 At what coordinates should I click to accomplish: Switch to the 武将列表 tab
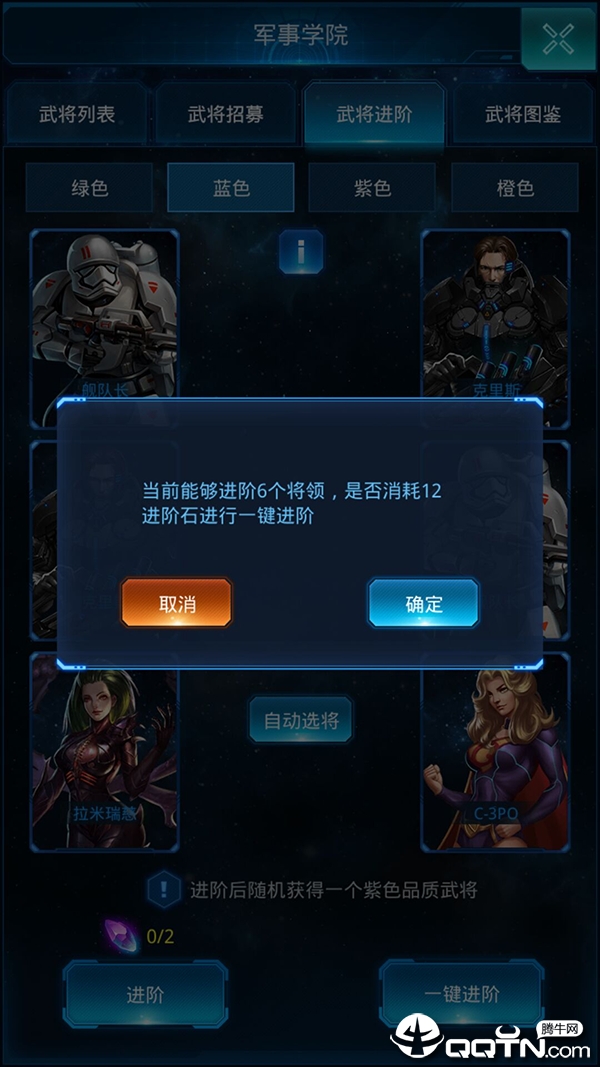77,114
